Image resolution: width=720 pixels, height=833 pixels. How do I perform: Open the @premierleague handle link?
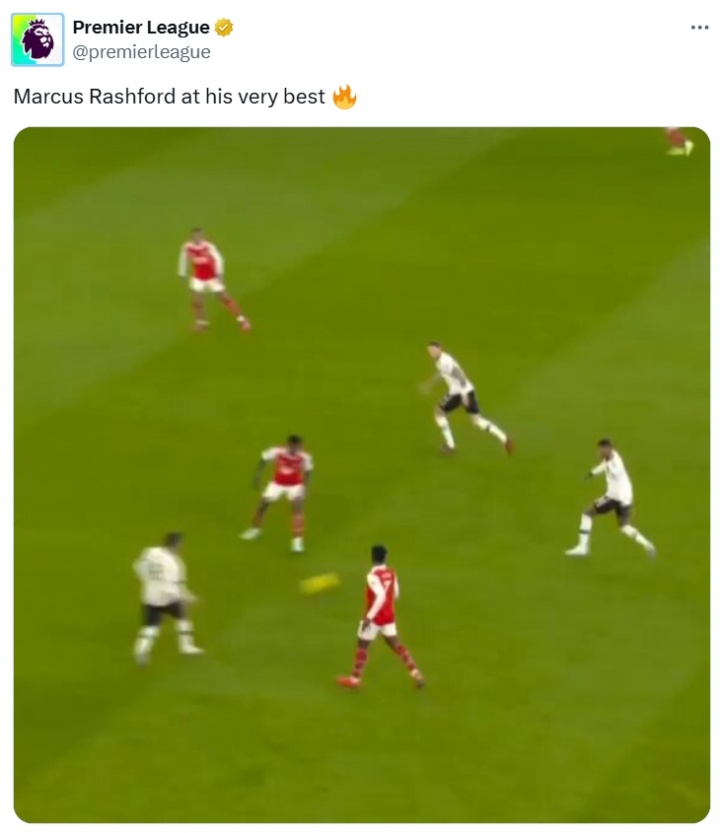tap(141, 52)
